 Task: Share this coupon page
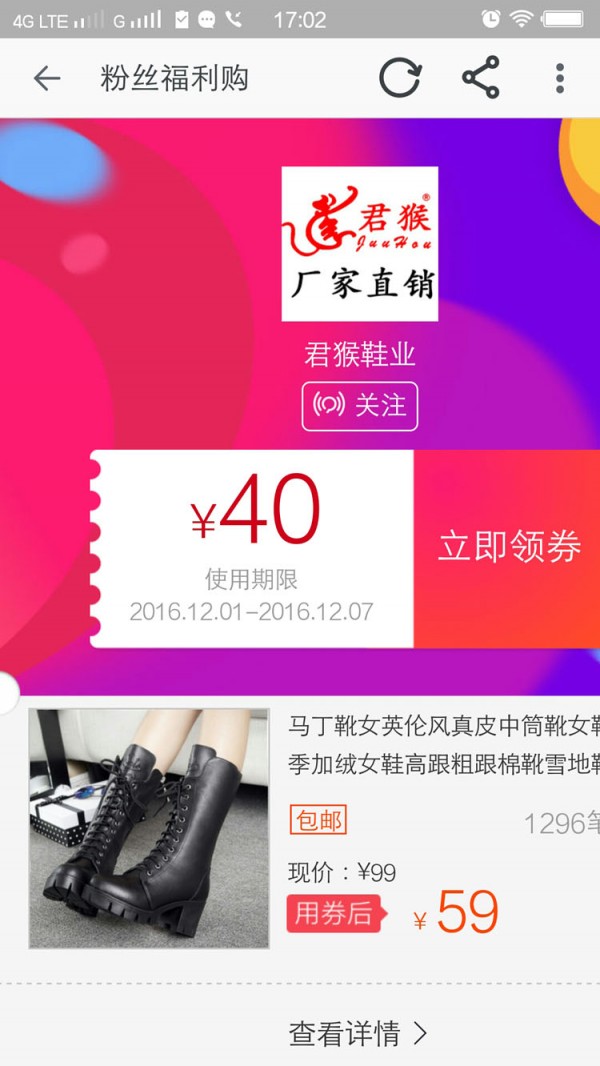pyautogui.click(x=480, y=78)
